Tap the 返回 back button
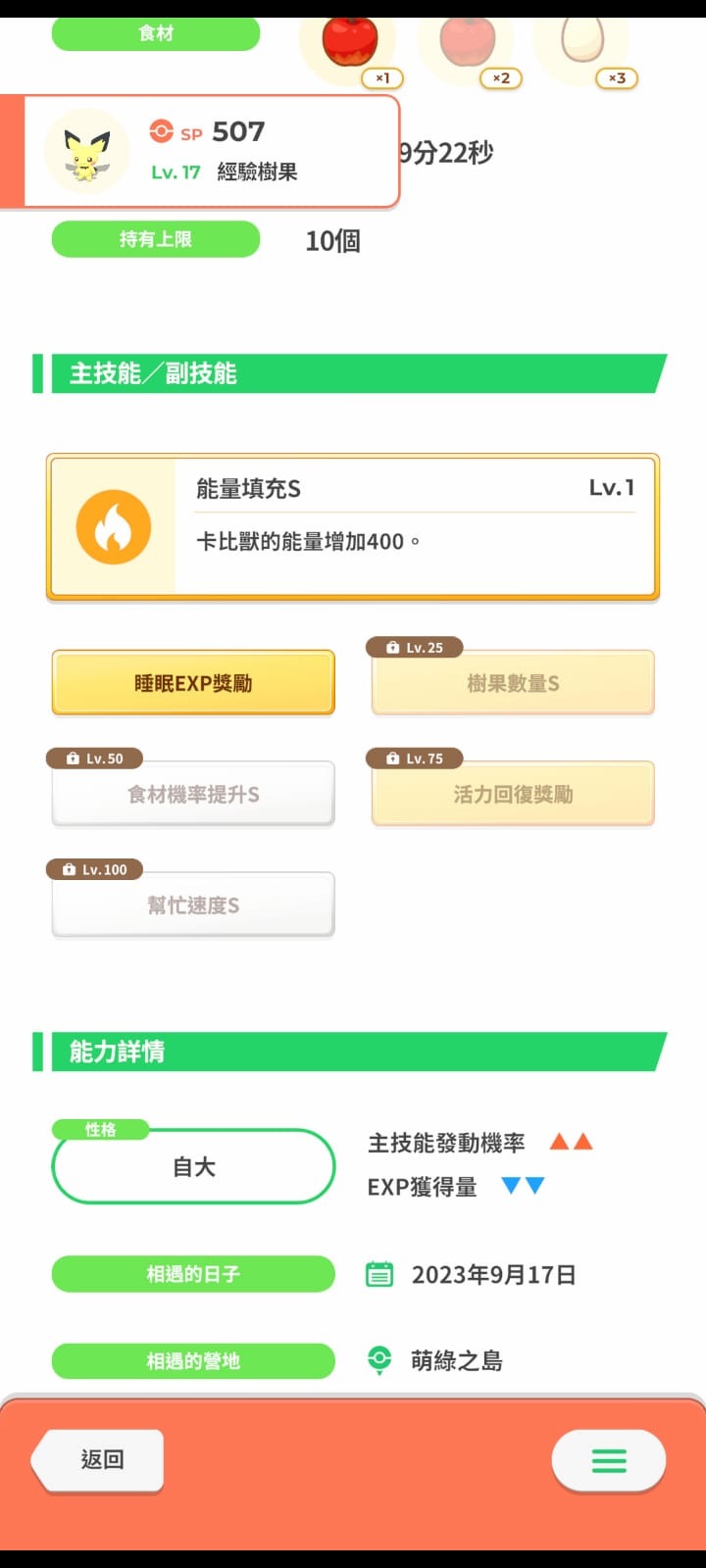Image resolution: width=706 pixels, height=1568 pixels. tap(98, 1460)
